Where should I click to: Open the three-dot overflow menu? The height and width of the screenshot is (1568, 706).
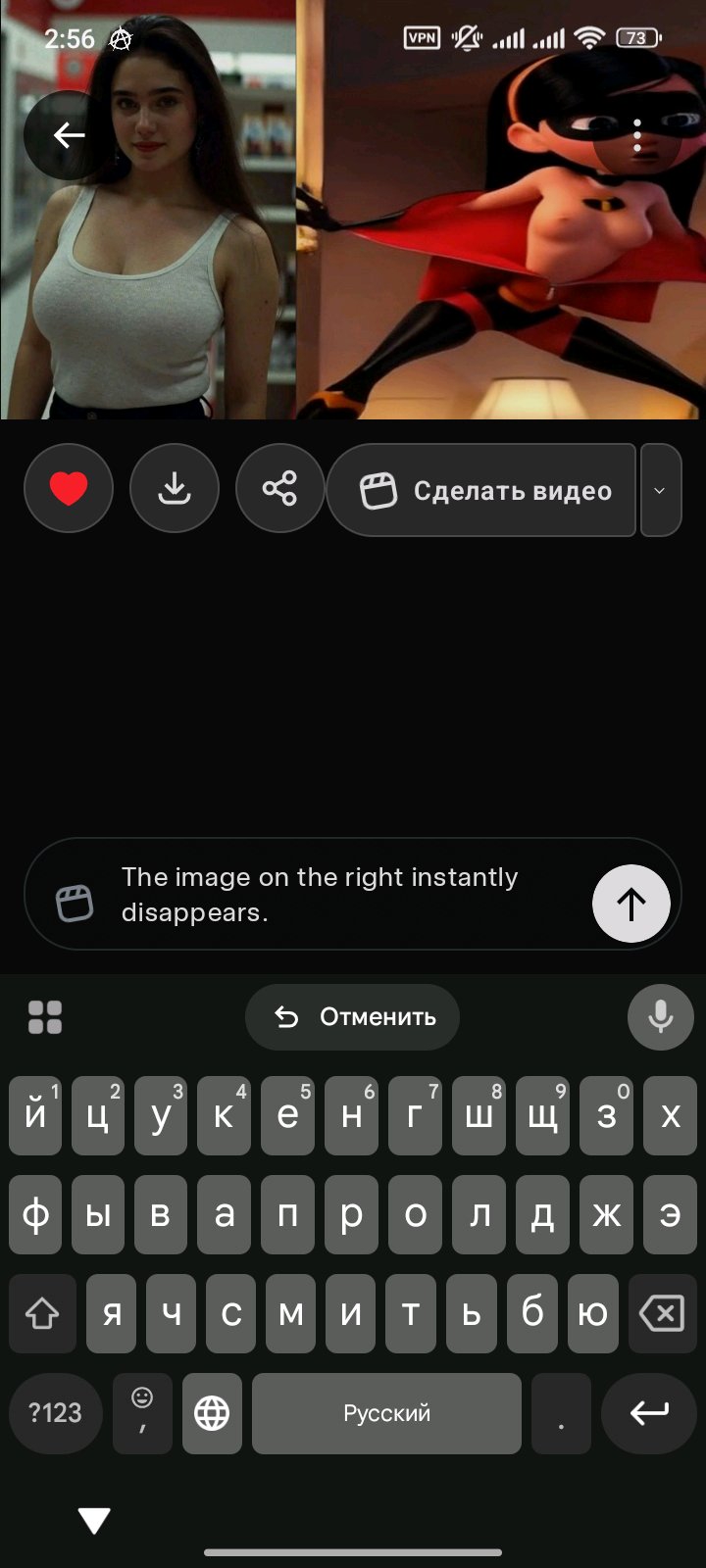tap(637, 135)
